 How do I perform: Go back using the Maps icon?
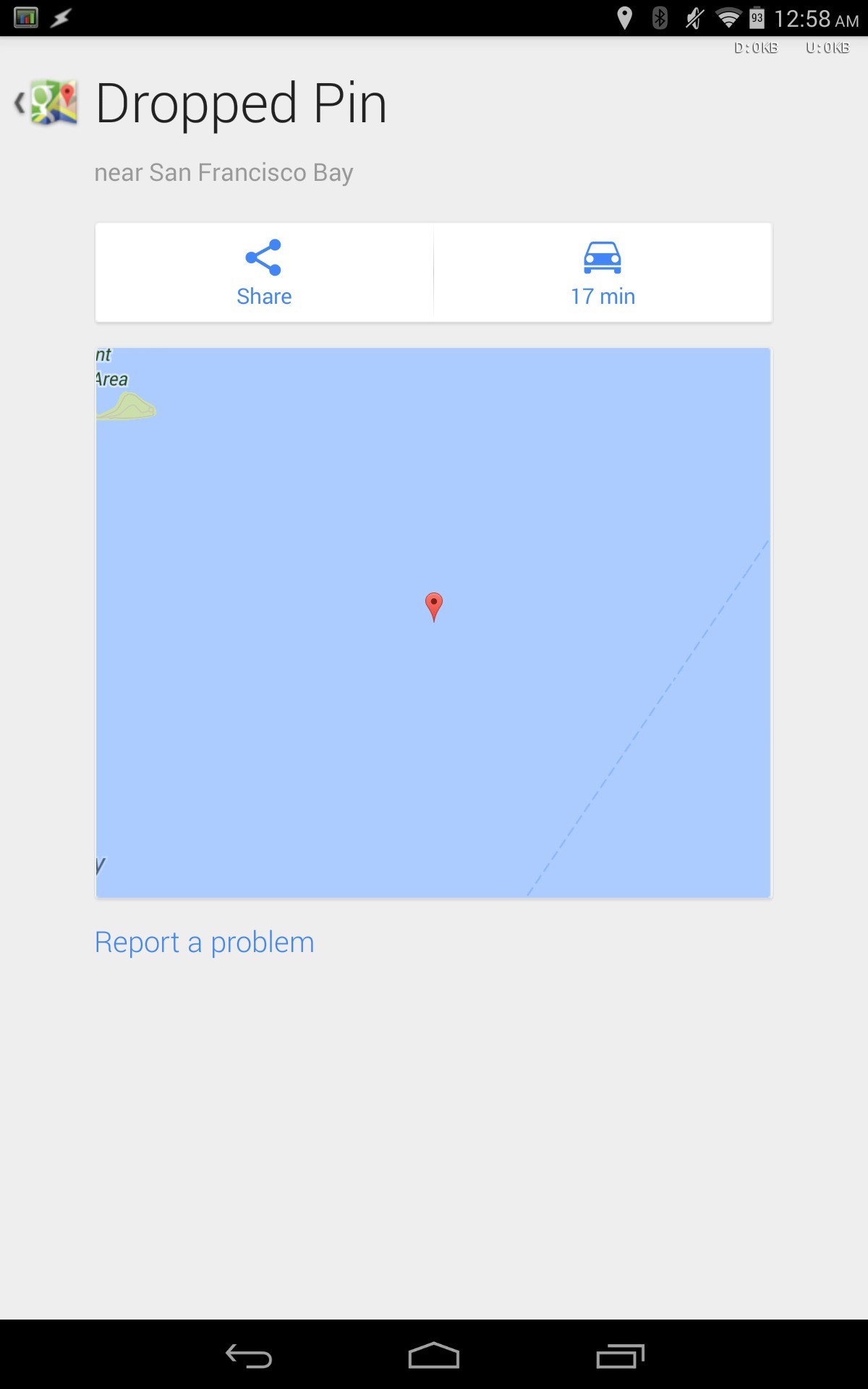point(48,103)
